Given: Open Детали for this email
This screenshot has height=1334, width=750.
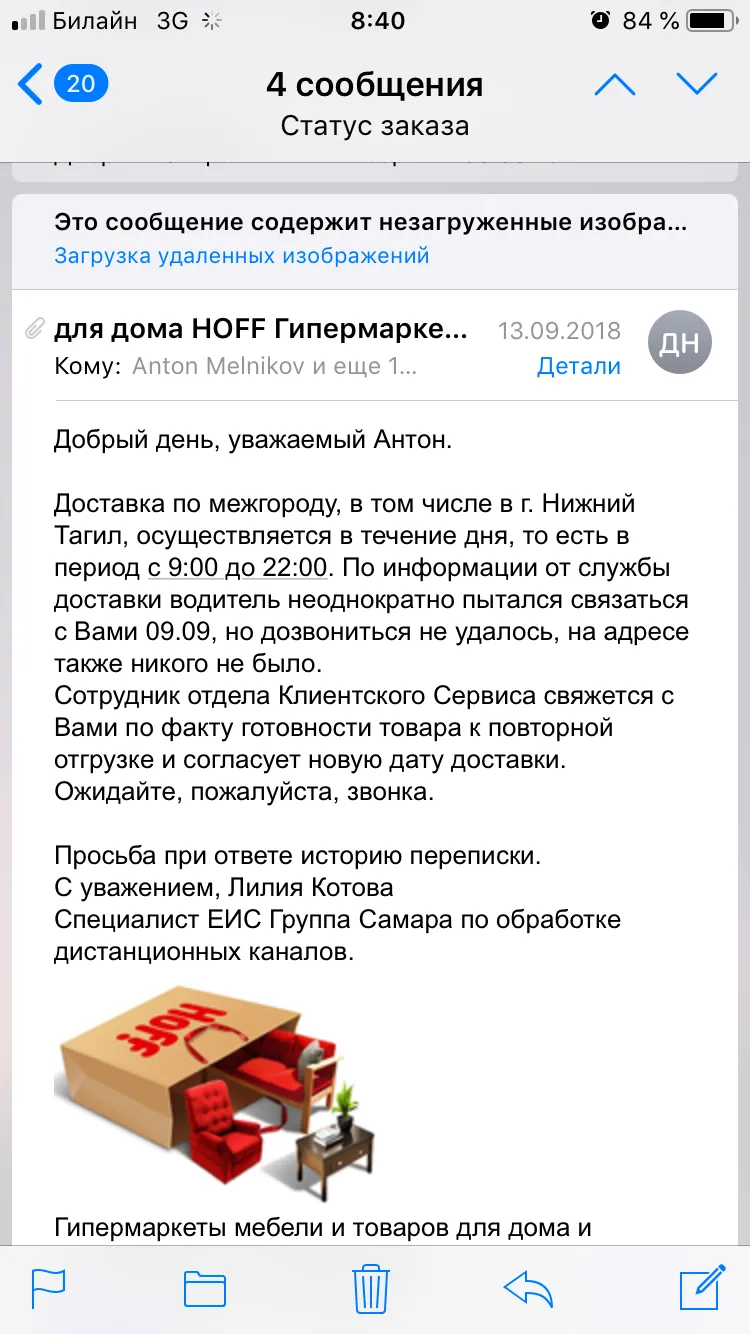Looking at the screenshot, I should point(579,366).
